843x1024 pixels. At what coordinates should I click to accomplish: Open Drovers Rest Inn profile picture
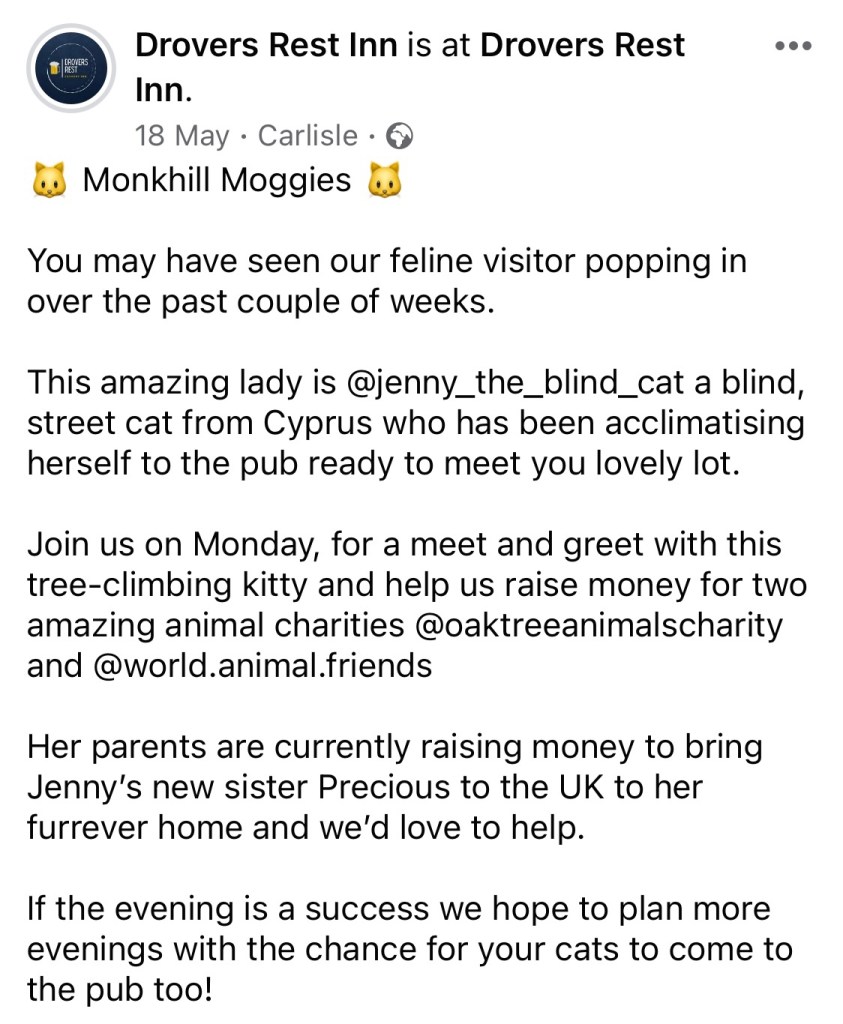(69, 69)
